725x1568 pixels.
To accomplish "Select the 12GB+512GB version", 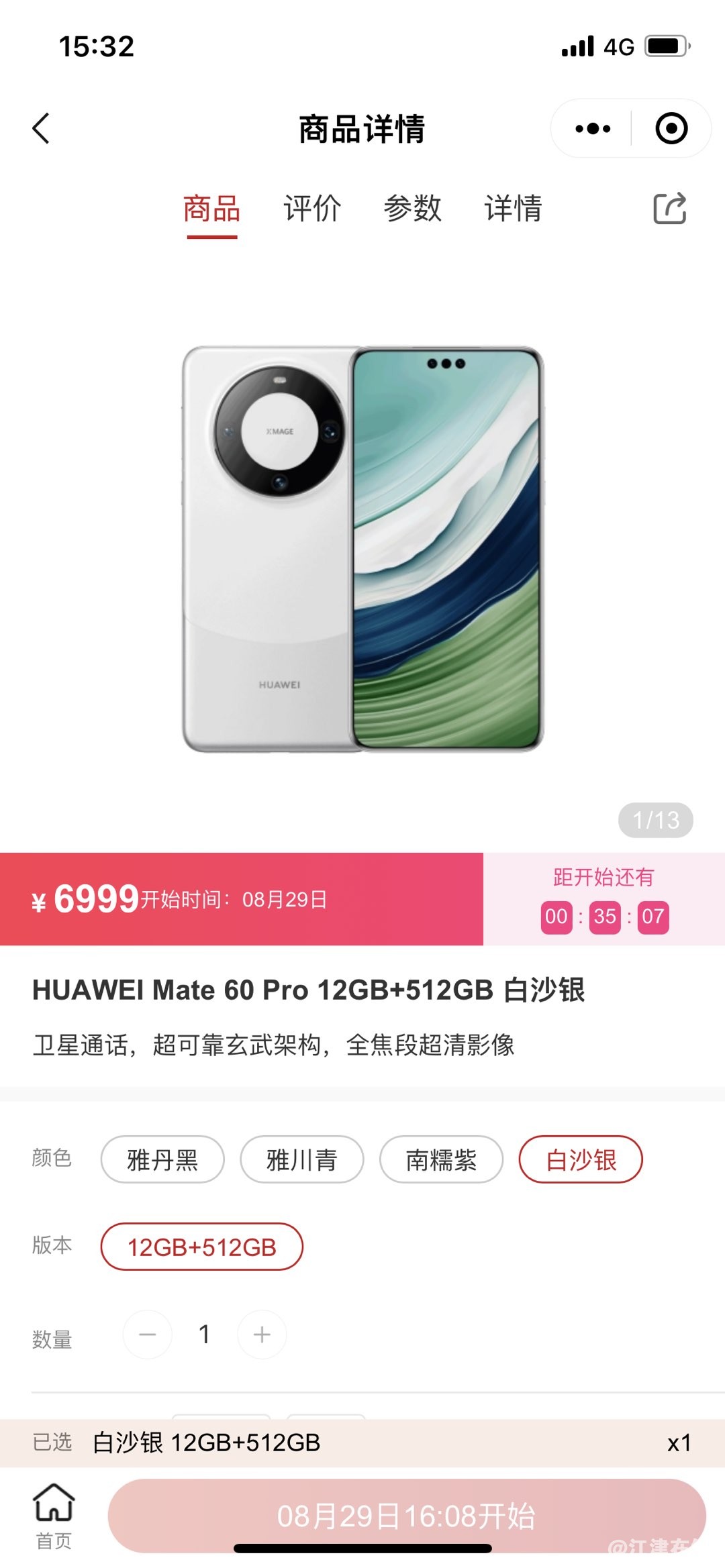I will coord(201,1247).
